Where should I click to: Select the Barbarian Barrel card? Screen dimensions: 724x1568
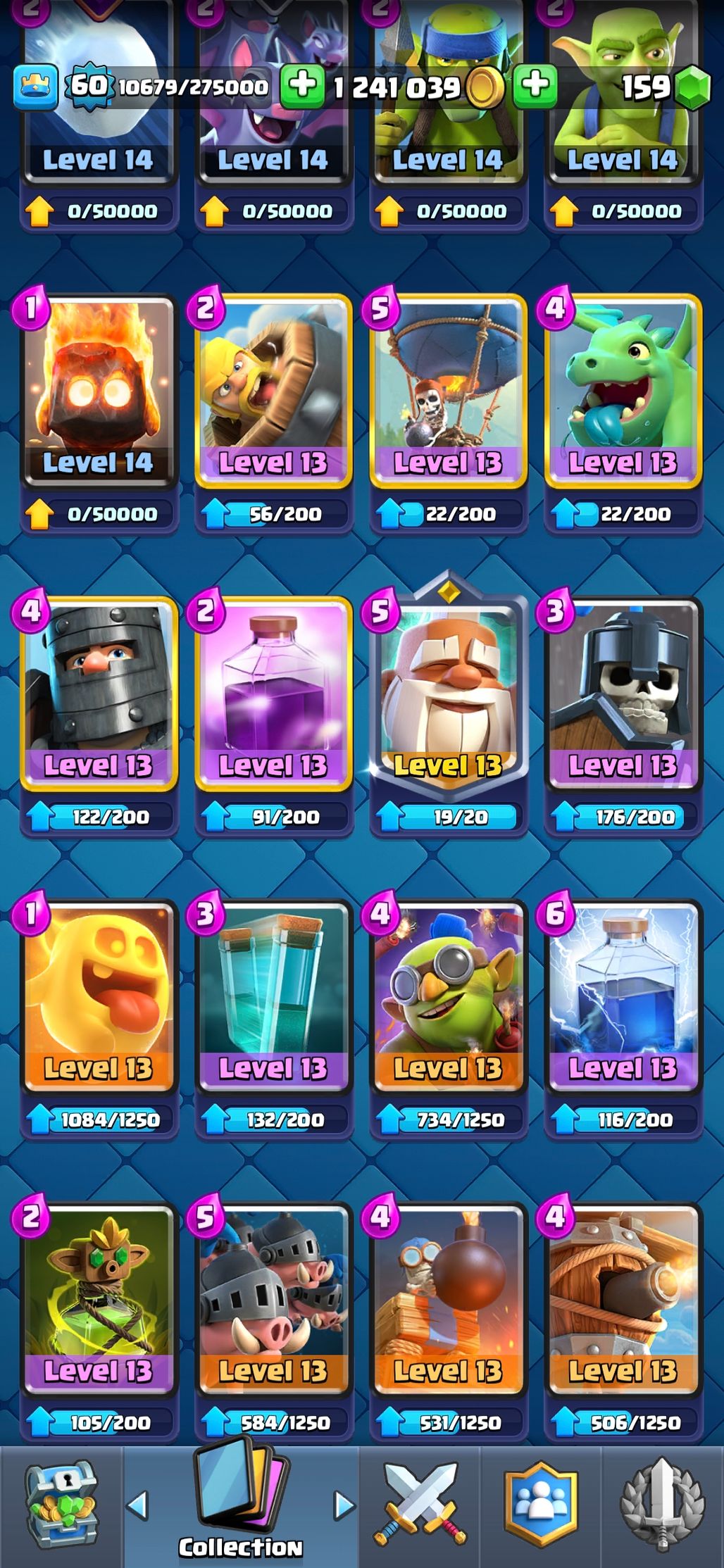tap(273, 391)
